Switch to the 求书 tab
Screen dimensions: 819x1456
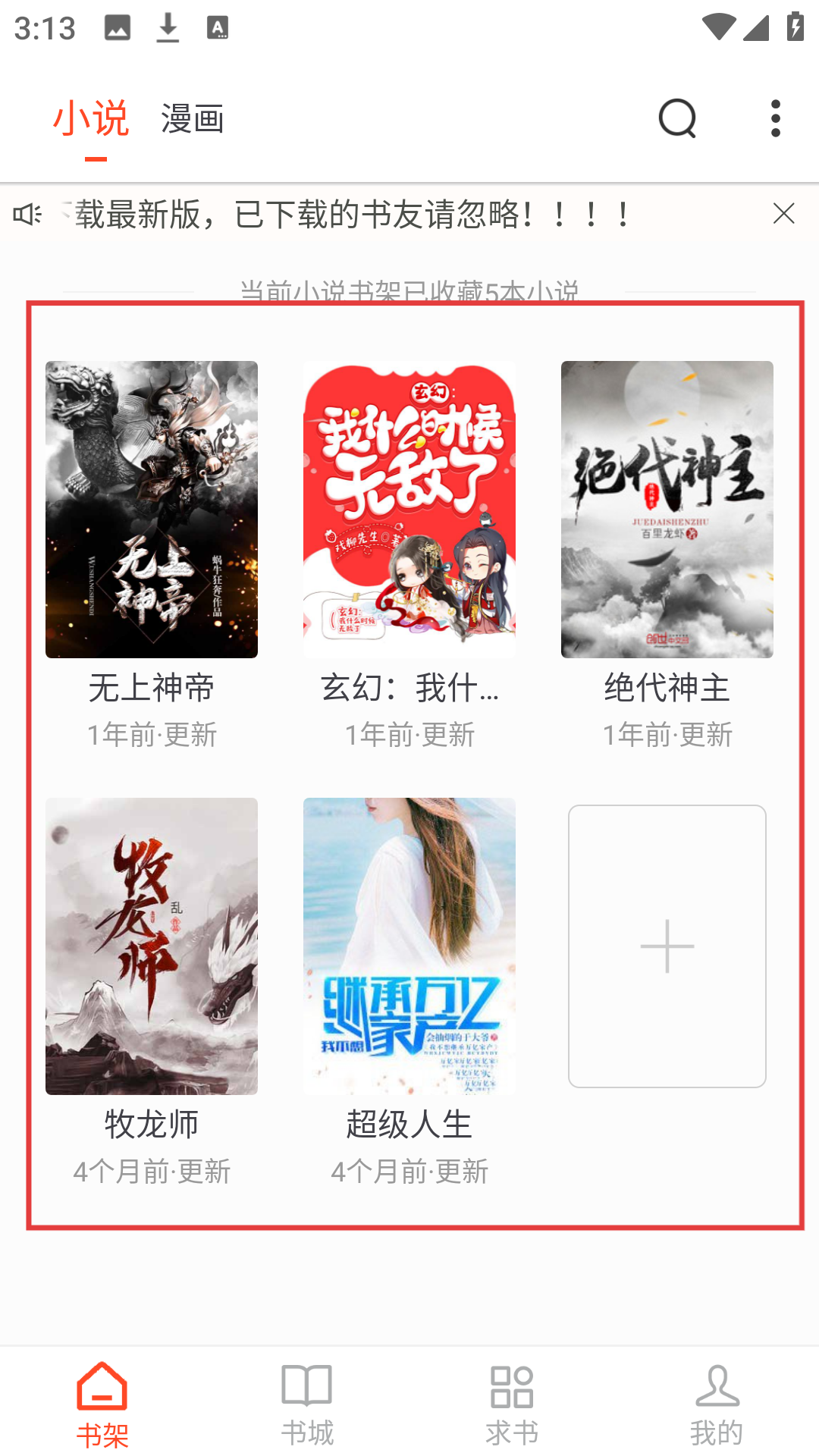coord(512,1404)
